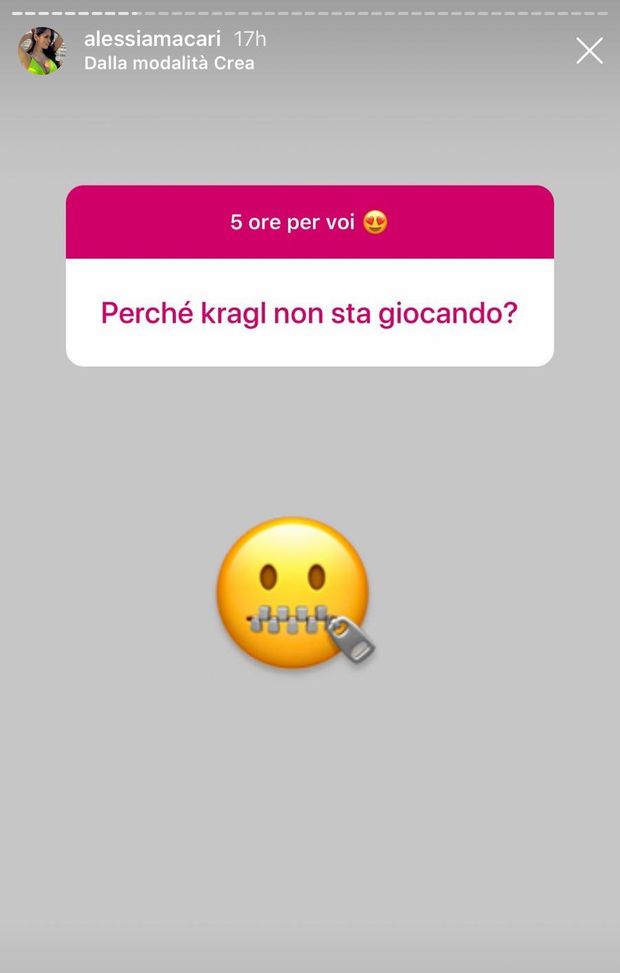Close the story viewer
620x973 pixels.
589,51
